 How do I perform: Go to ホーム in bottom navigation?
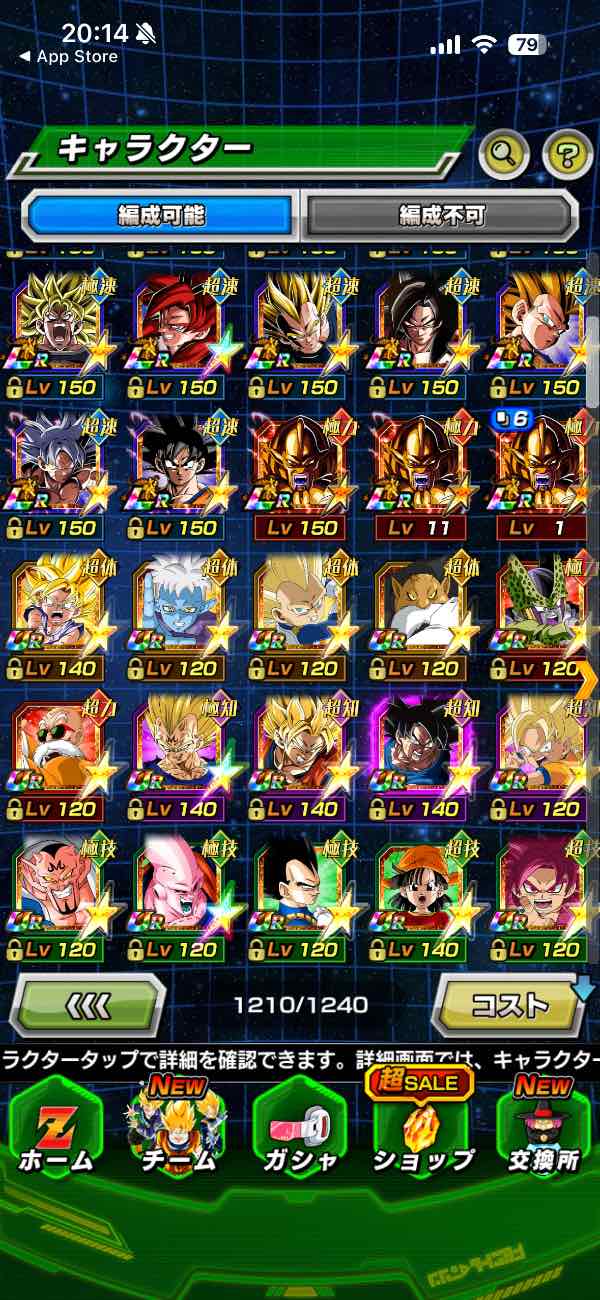coord(57,1132)
